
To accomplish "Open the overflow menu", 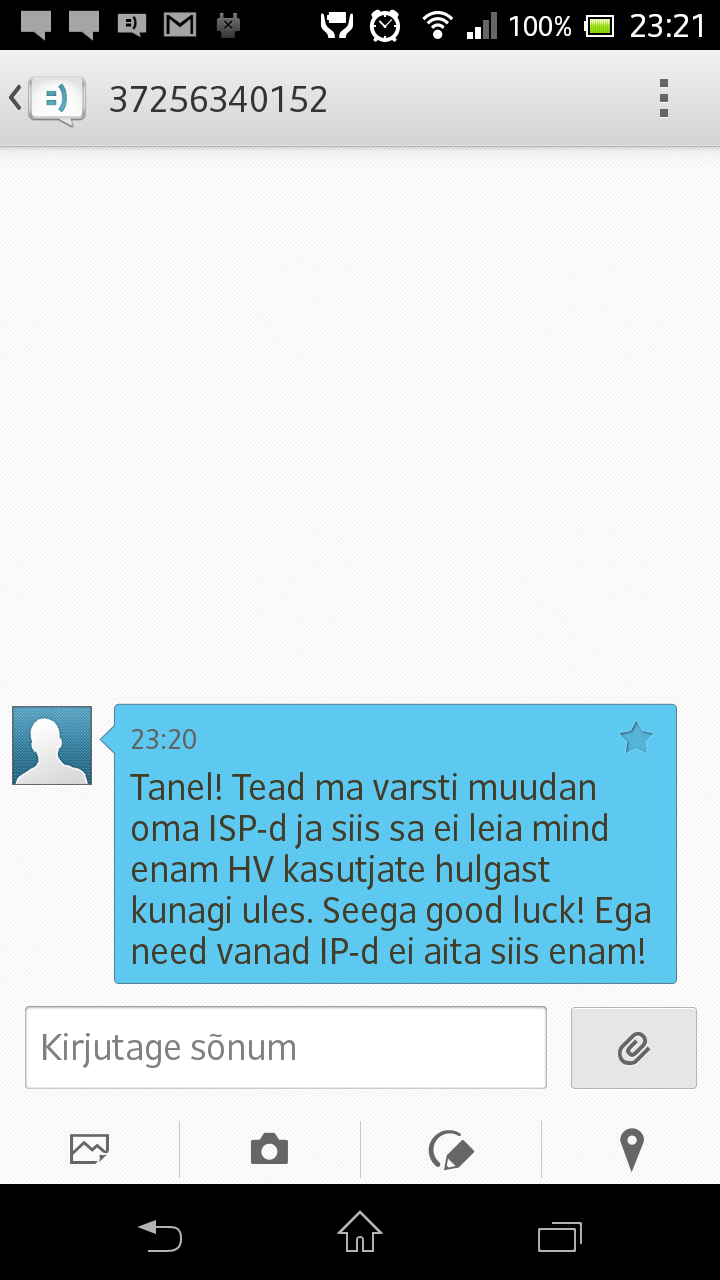I will [664, 99].
